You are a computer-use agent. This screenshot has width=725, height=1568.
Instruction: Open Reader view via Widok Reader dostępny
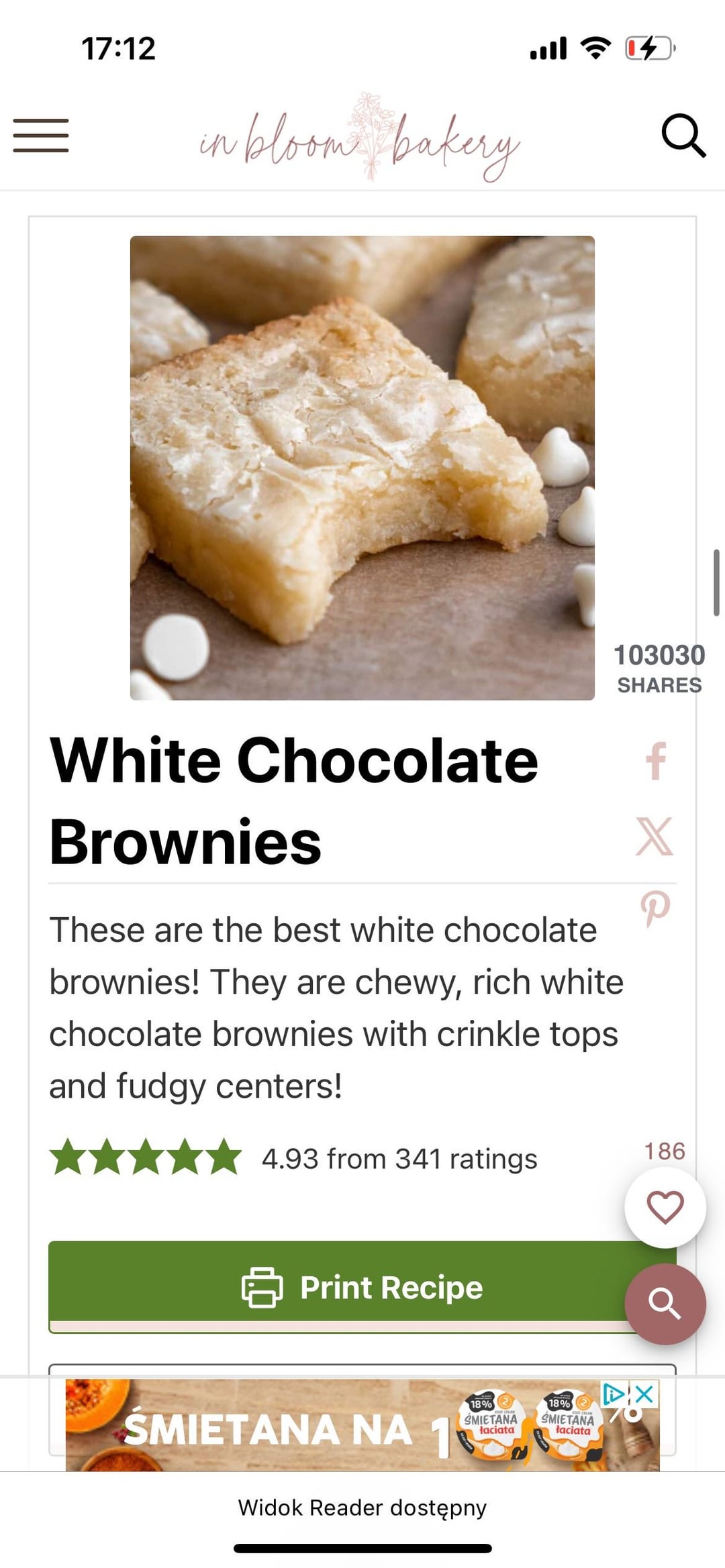coord(362,1508)
